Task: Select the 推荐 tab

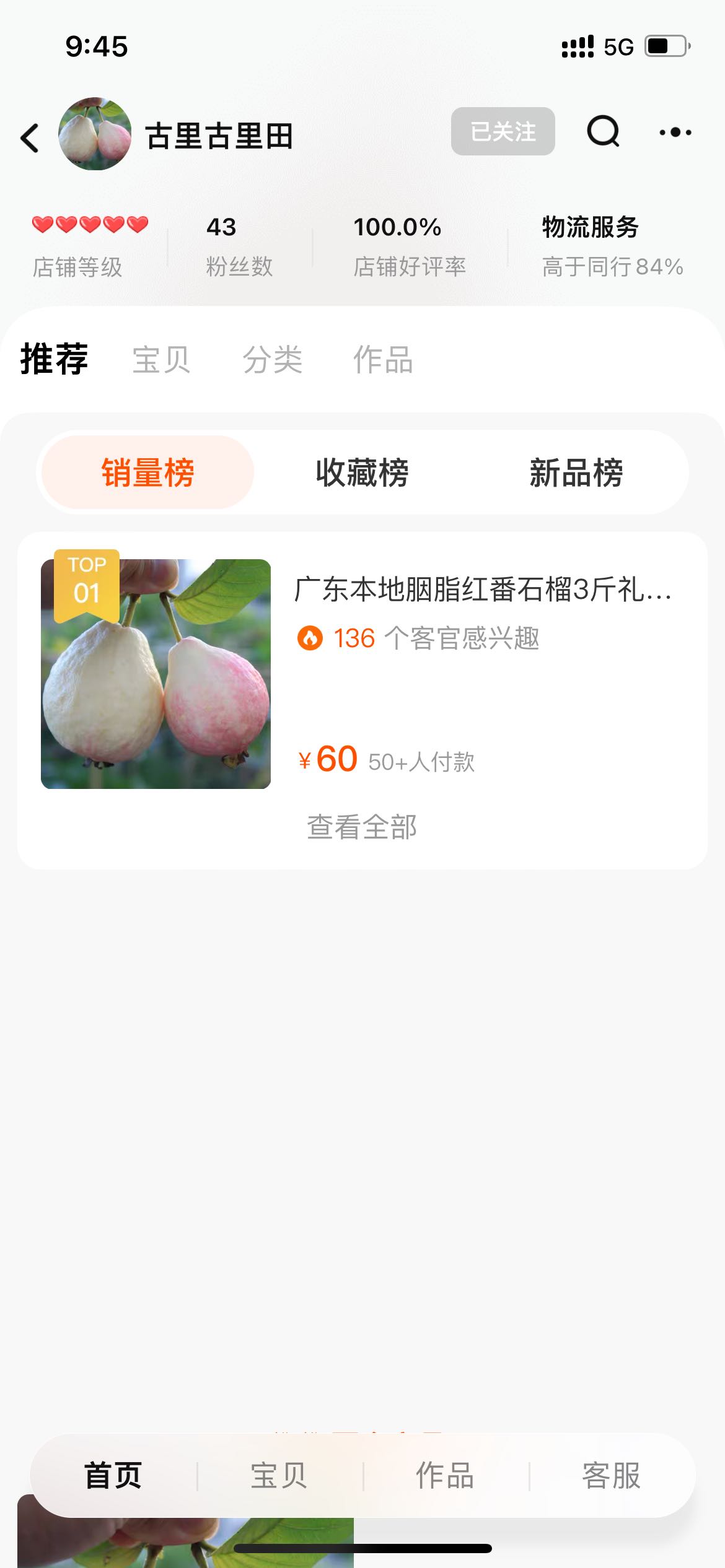Action: [55, 359]
